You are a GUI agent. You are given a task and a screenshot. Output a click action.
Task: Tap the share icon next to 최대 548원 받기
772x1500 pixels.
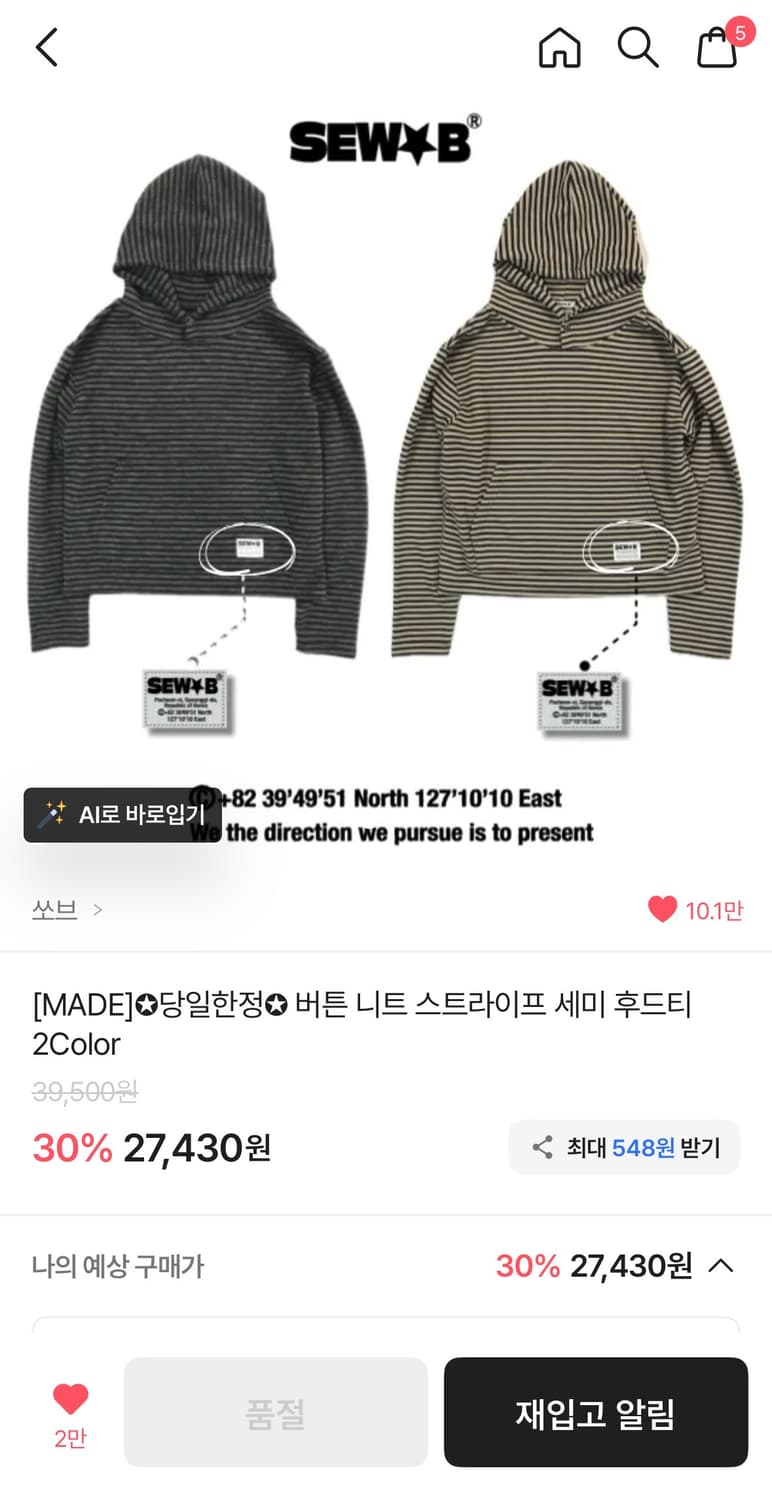[543, 1147]
